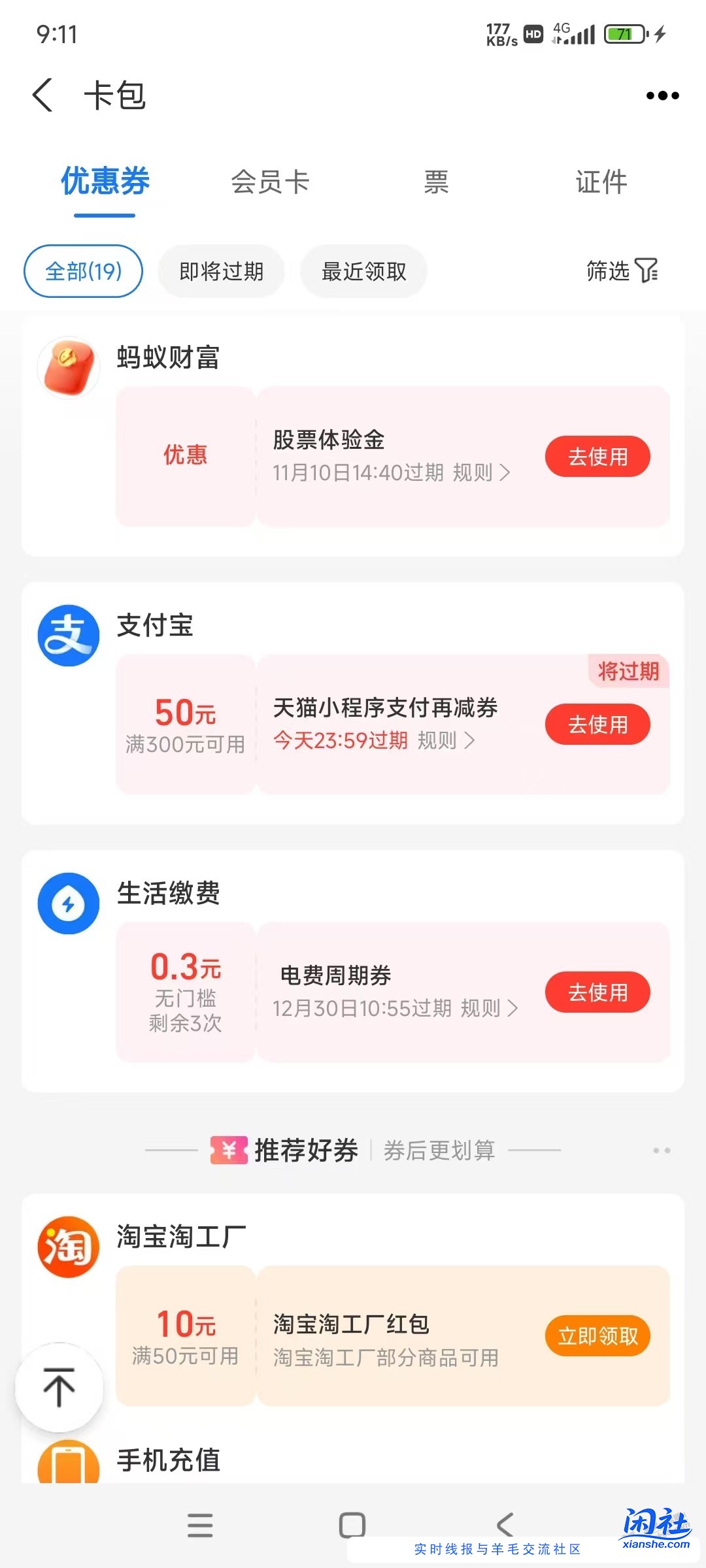Select the 生活缴费 lightning icon
The image size is (706, 1568).
point(68,903)
